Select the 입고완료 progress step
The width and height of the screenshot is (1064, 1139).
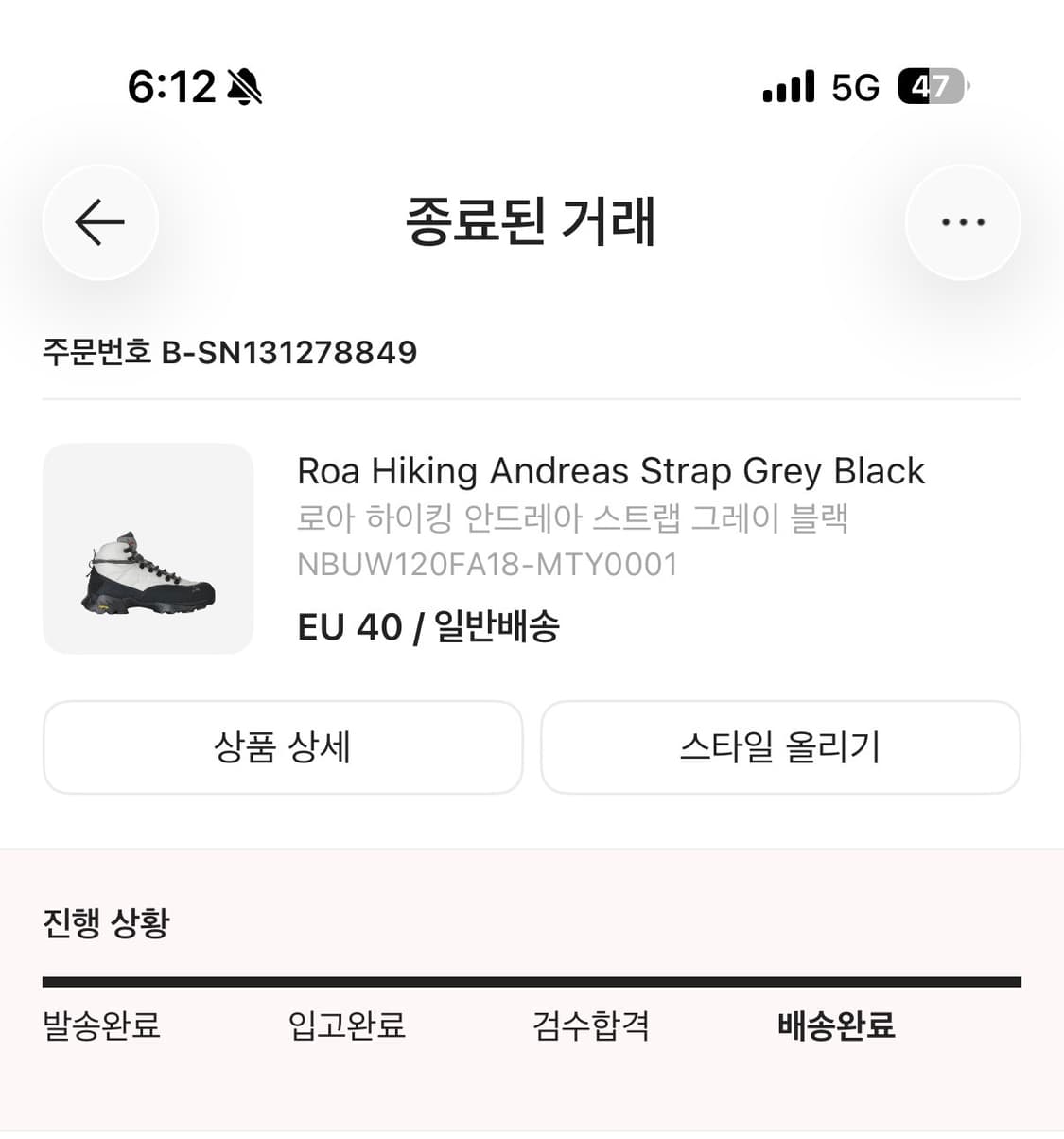click(x=346, y=1025)
